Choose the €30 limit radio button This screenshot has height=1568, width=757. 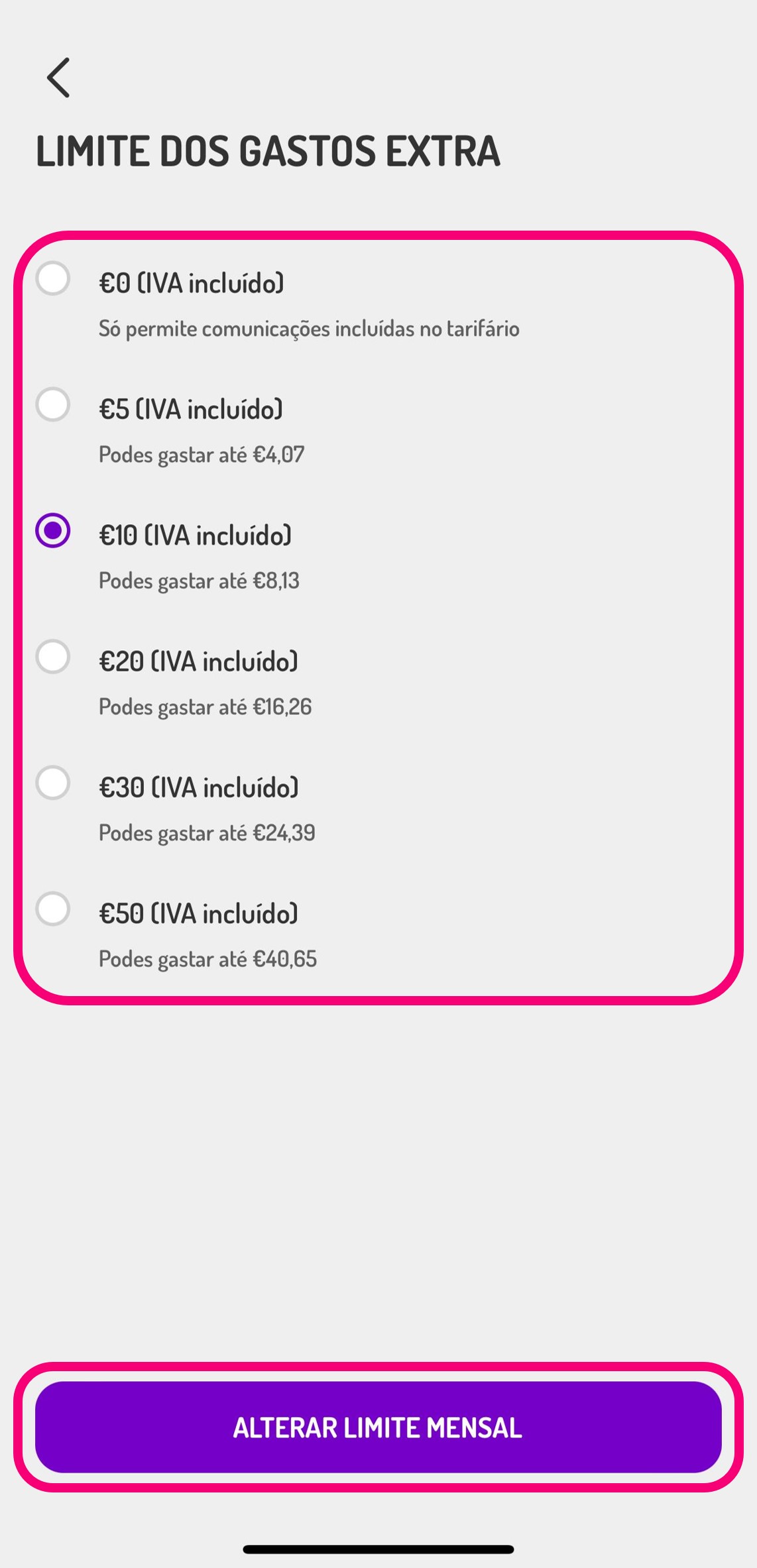53,783
